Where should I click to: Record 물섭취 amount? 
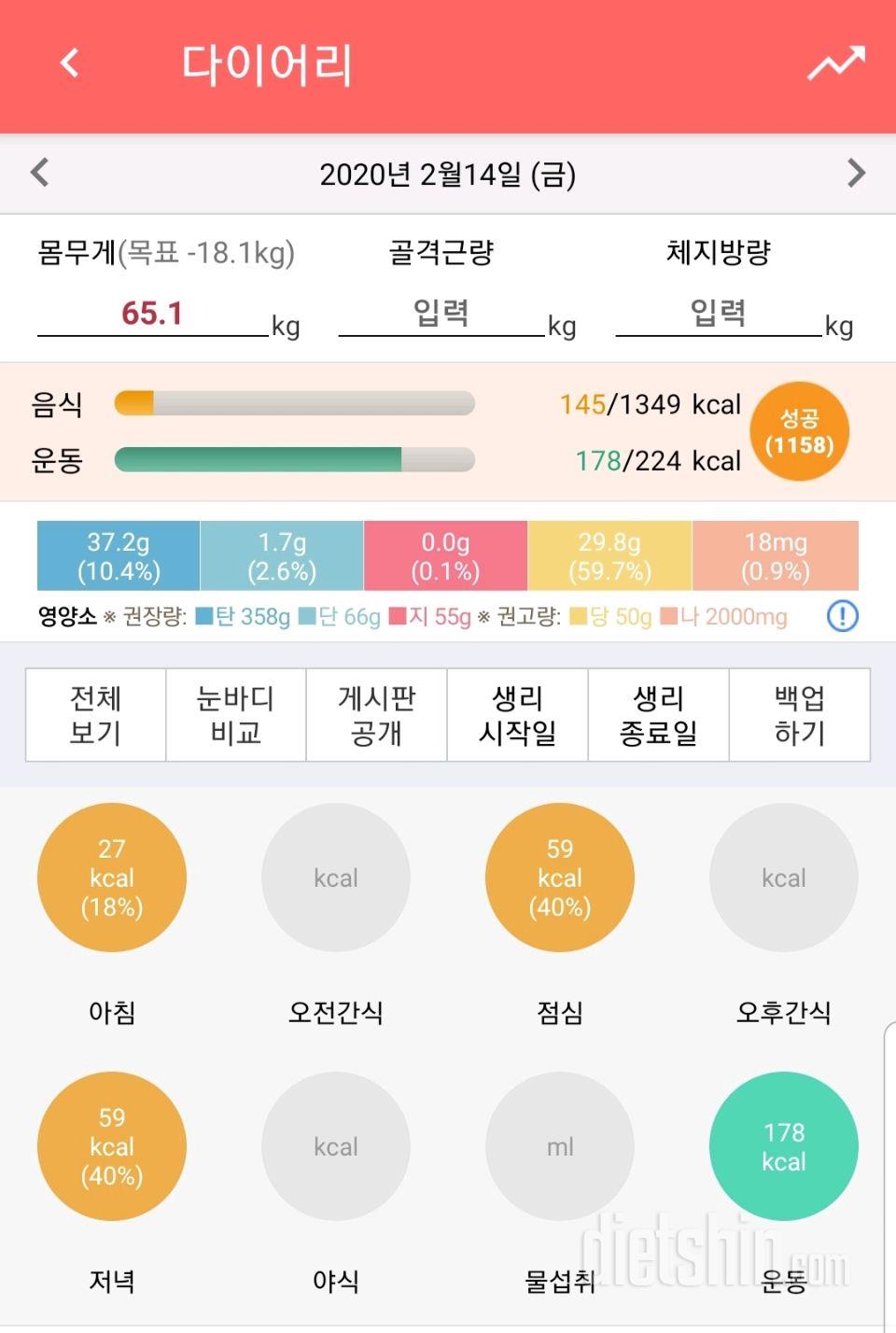click(x=560, y=1146)
